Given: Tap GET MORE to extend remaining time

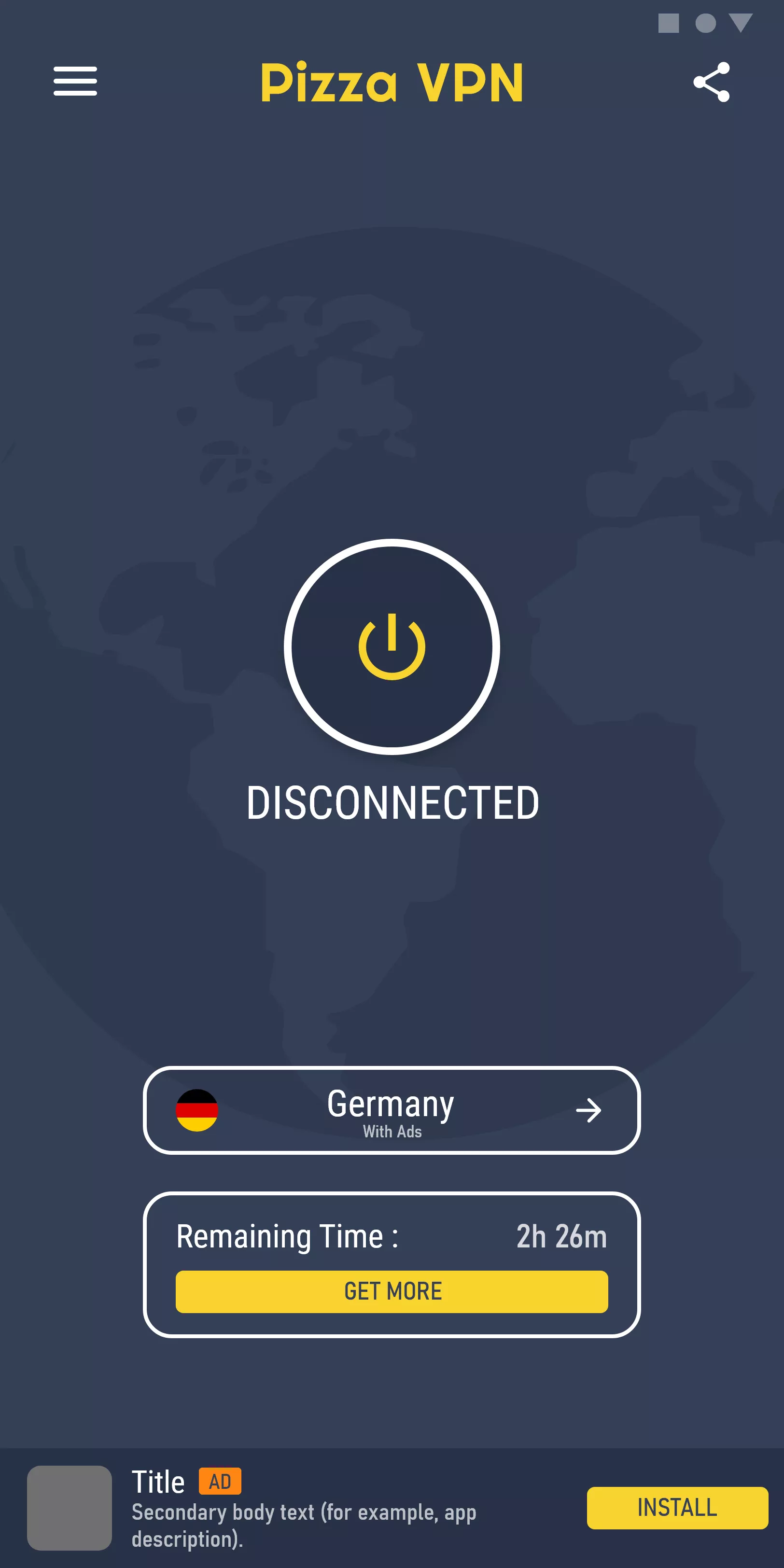Looking at the screenshot, I should 392,1291.
